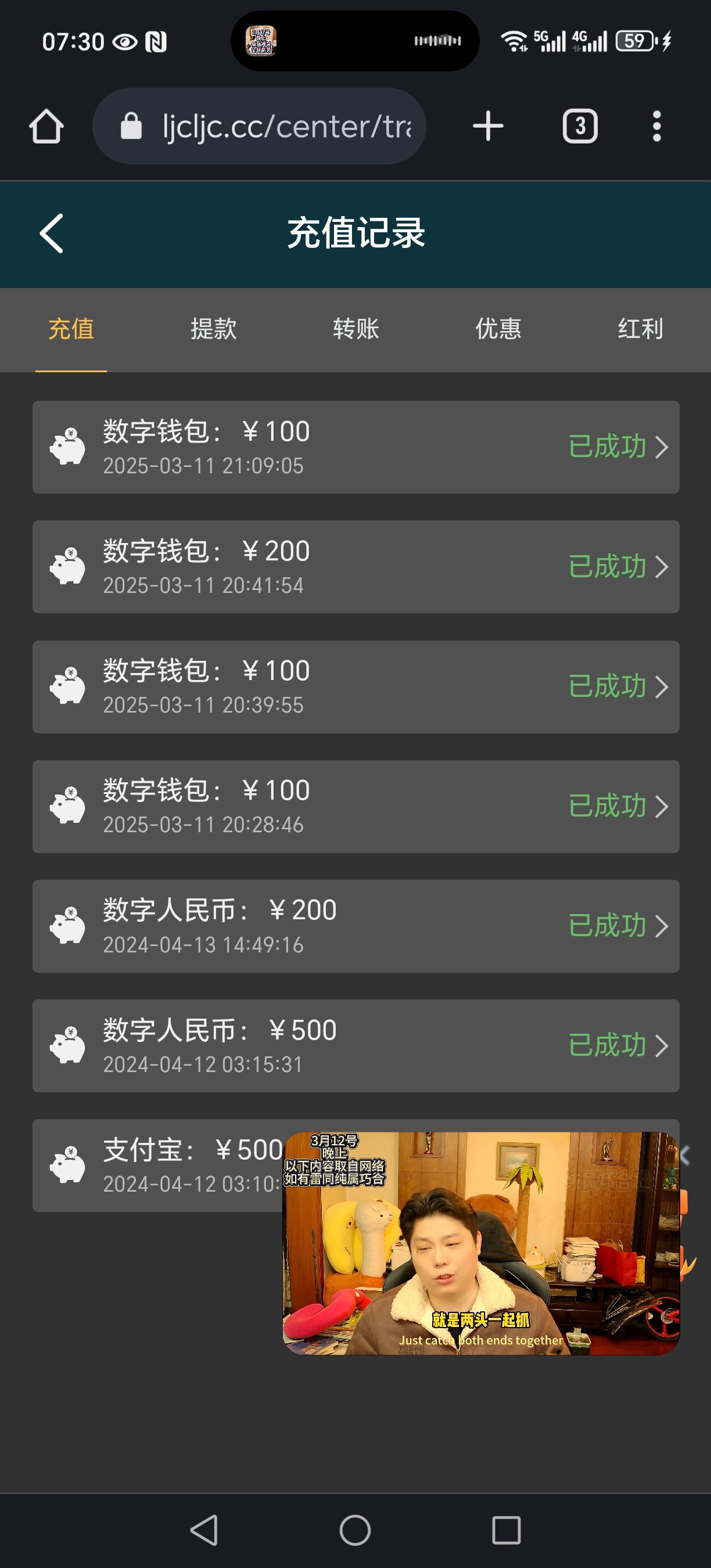Click the 已成功 status on the ¥200 数字钱包 entry
711x1568 pixels.
tap(608, 566)
